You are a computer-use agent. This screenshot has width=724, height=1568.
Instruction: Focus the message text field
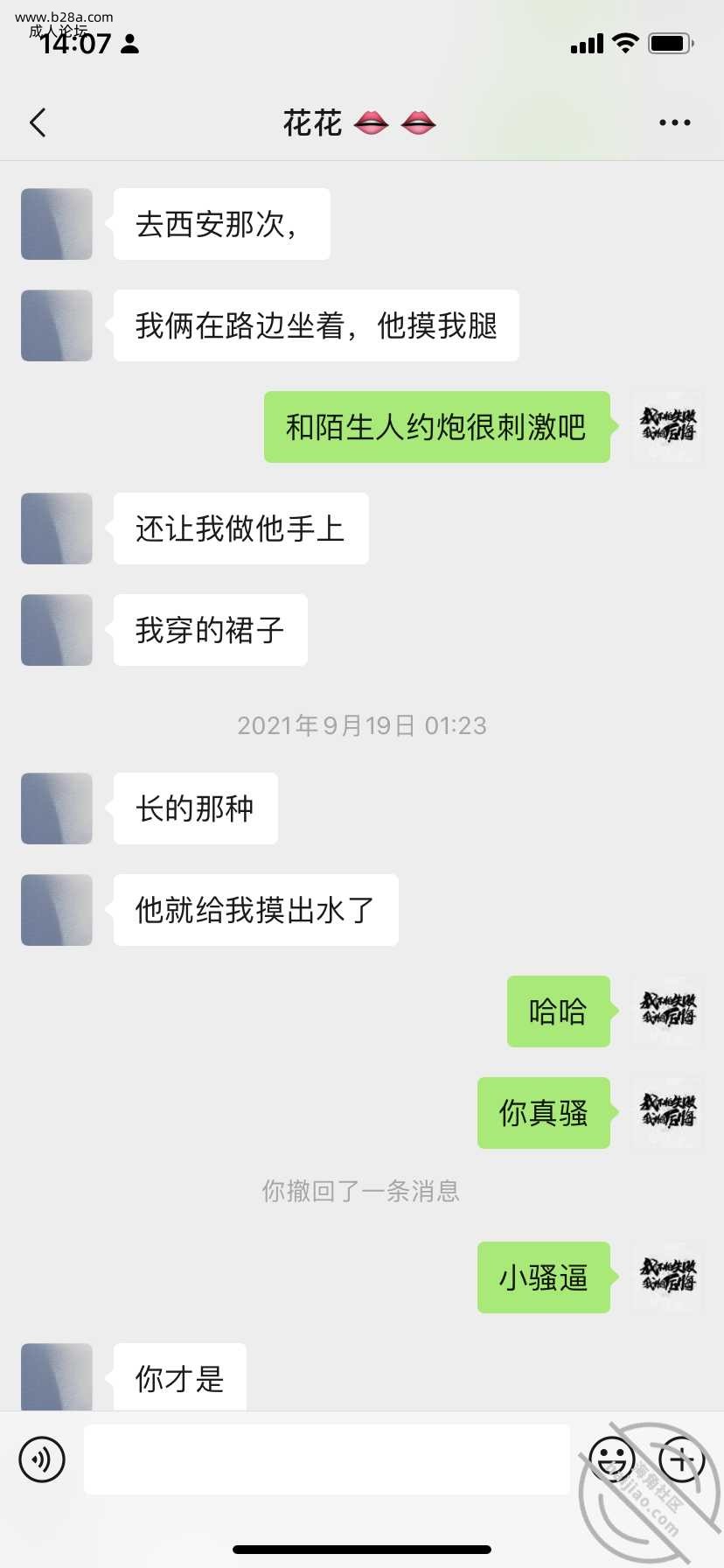(x=326, y=1459)
